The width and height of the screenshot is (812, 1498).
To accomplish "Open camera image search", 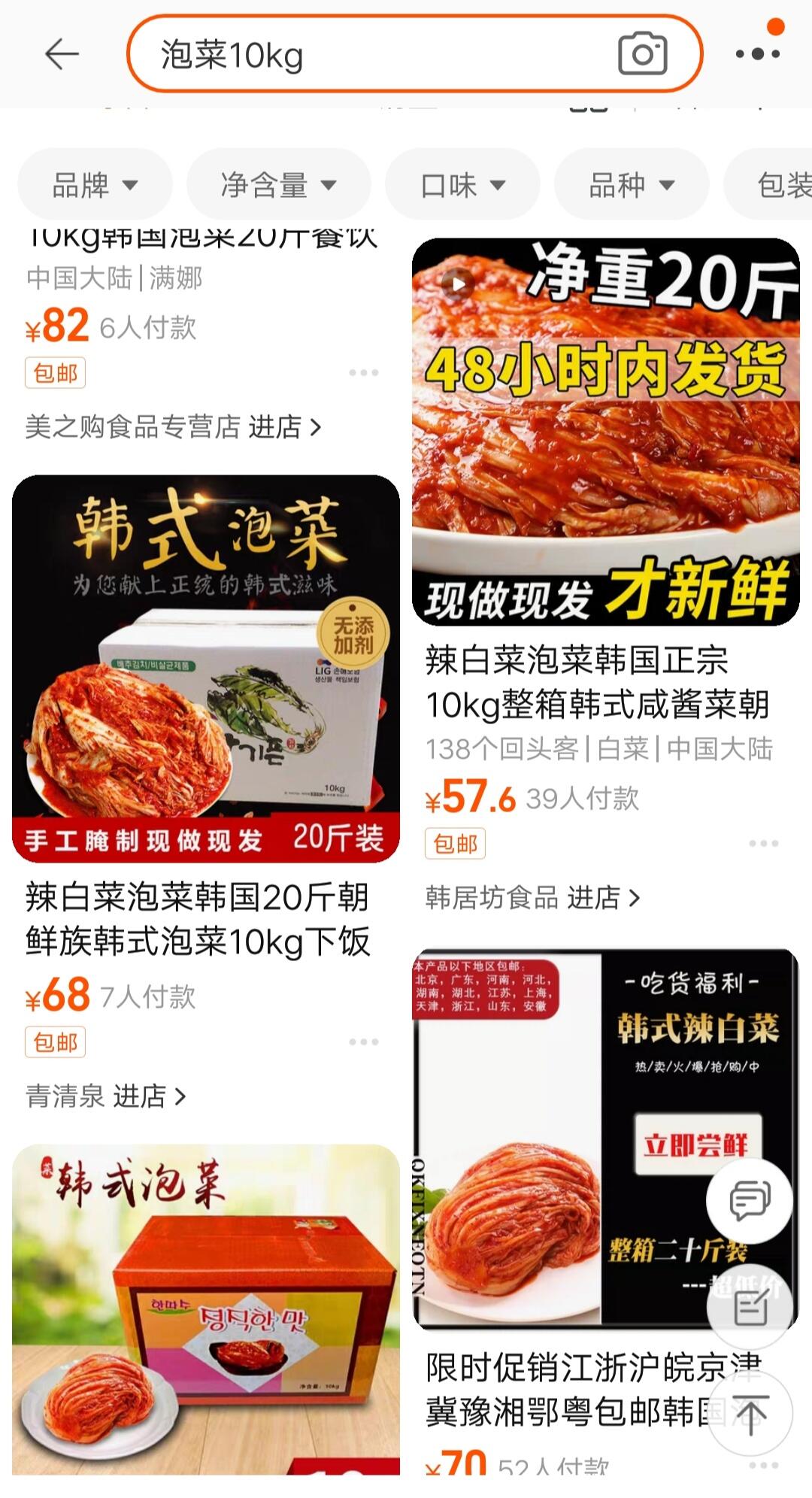I will (x=642, y=54).
